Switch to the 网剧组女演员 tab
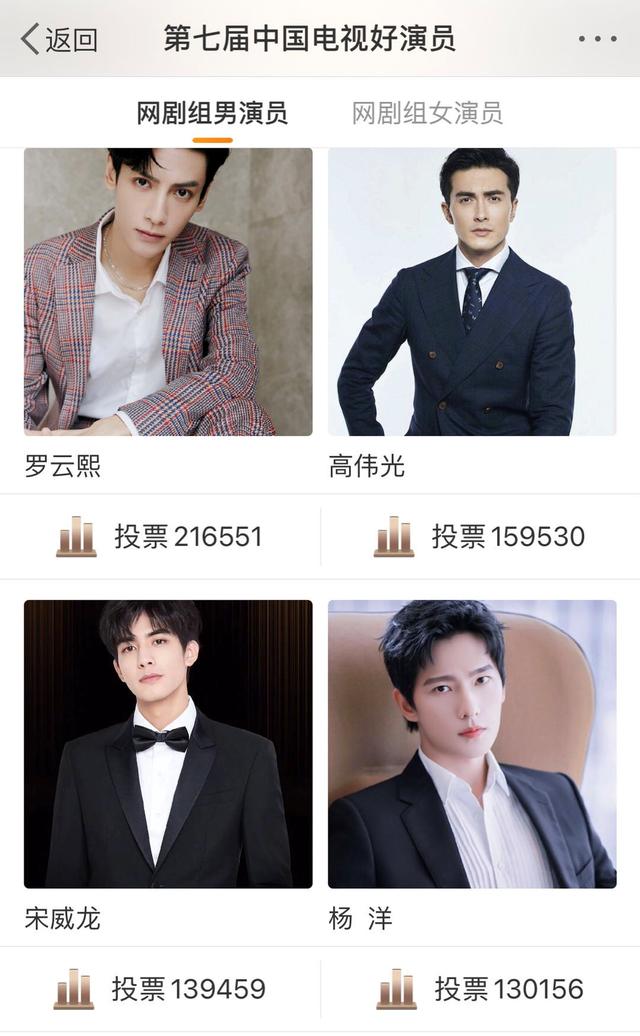 427,113
